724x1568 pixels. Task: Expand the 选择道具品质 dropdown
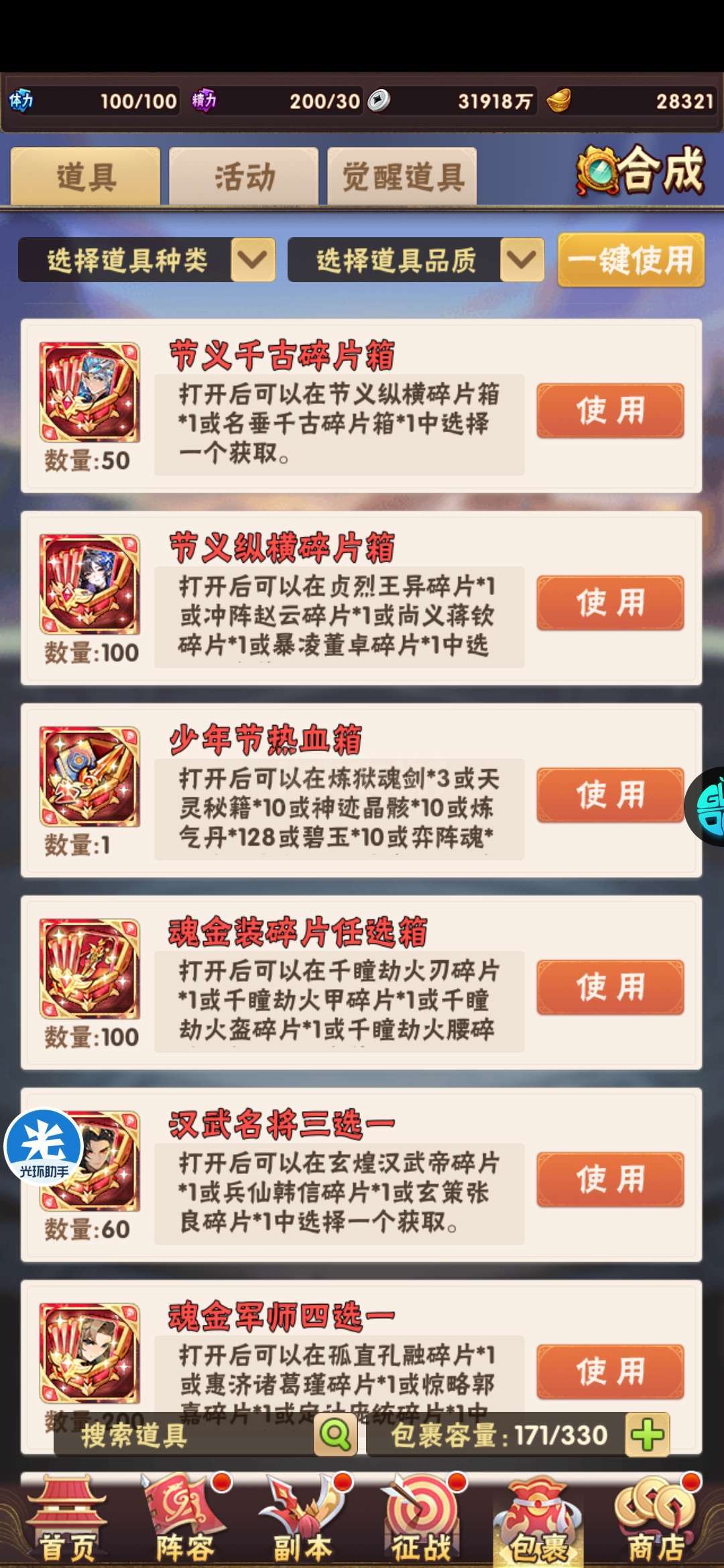click(522, 260)
